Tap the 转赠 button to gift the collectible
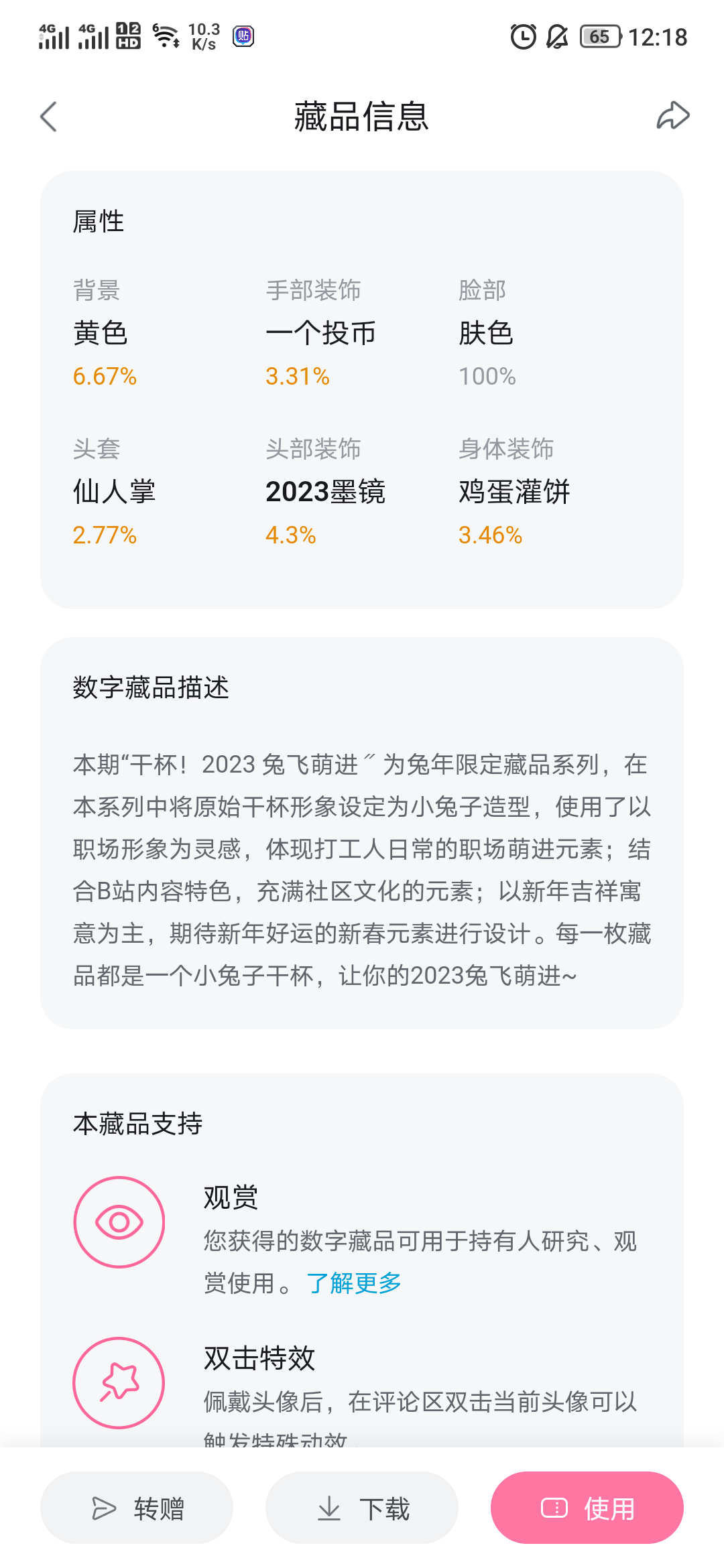724x1568 pixels. tap(137, 1508)
